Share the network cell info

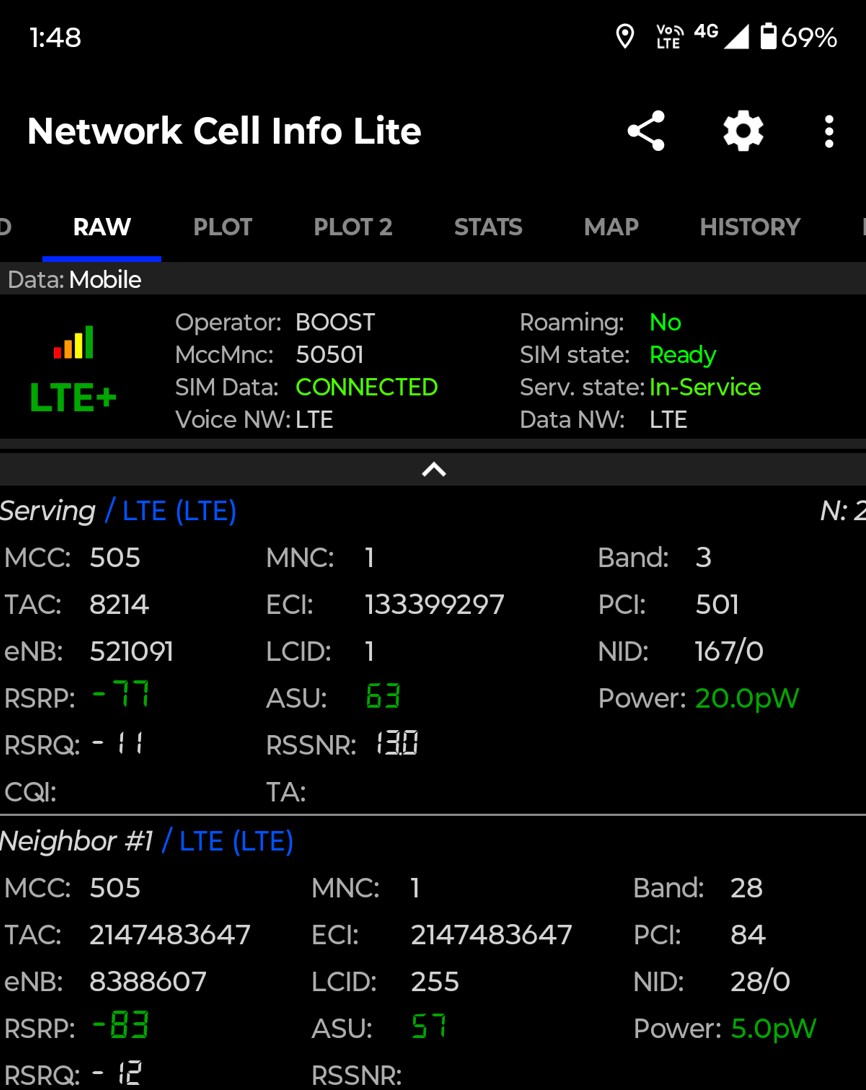click(x=646, y=131)
